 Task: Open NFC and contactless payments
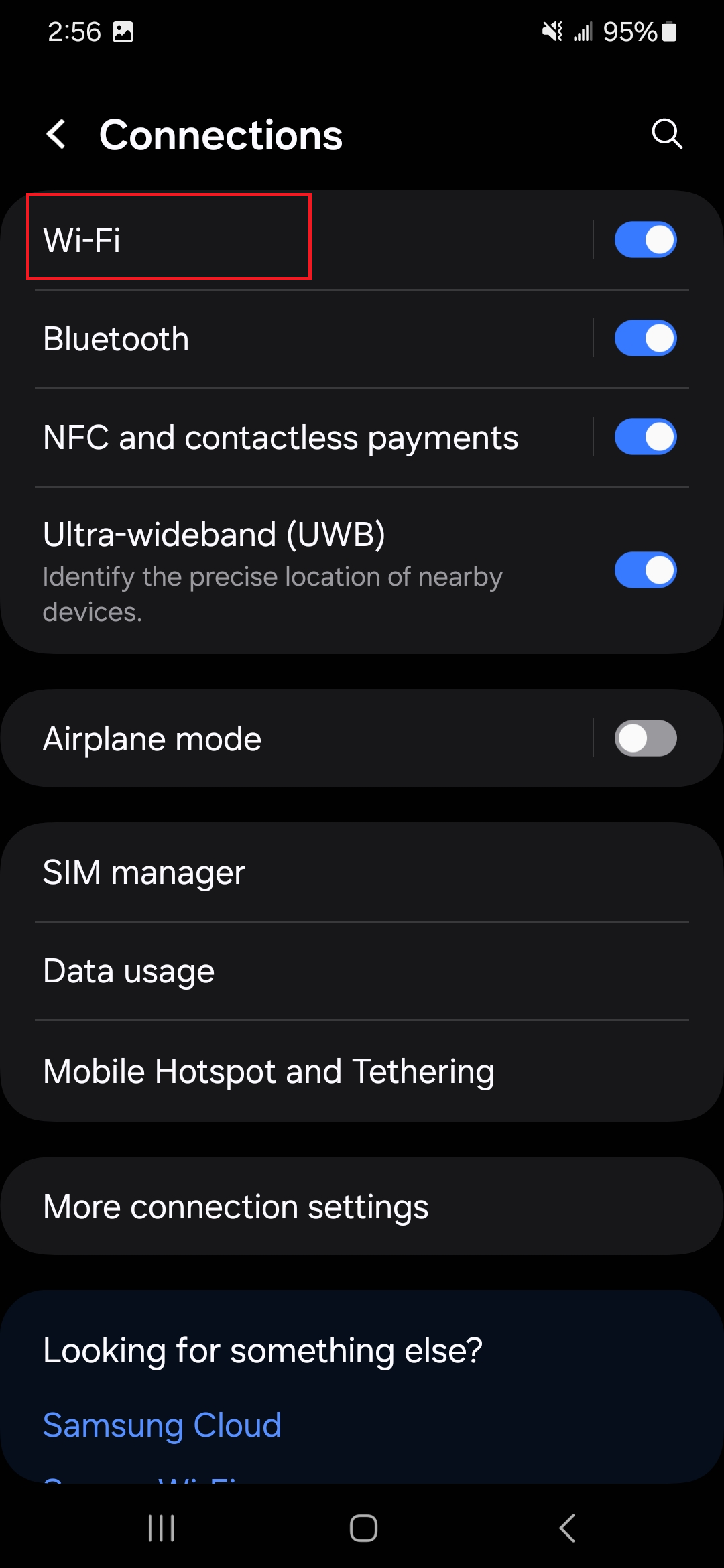(282, 438)
